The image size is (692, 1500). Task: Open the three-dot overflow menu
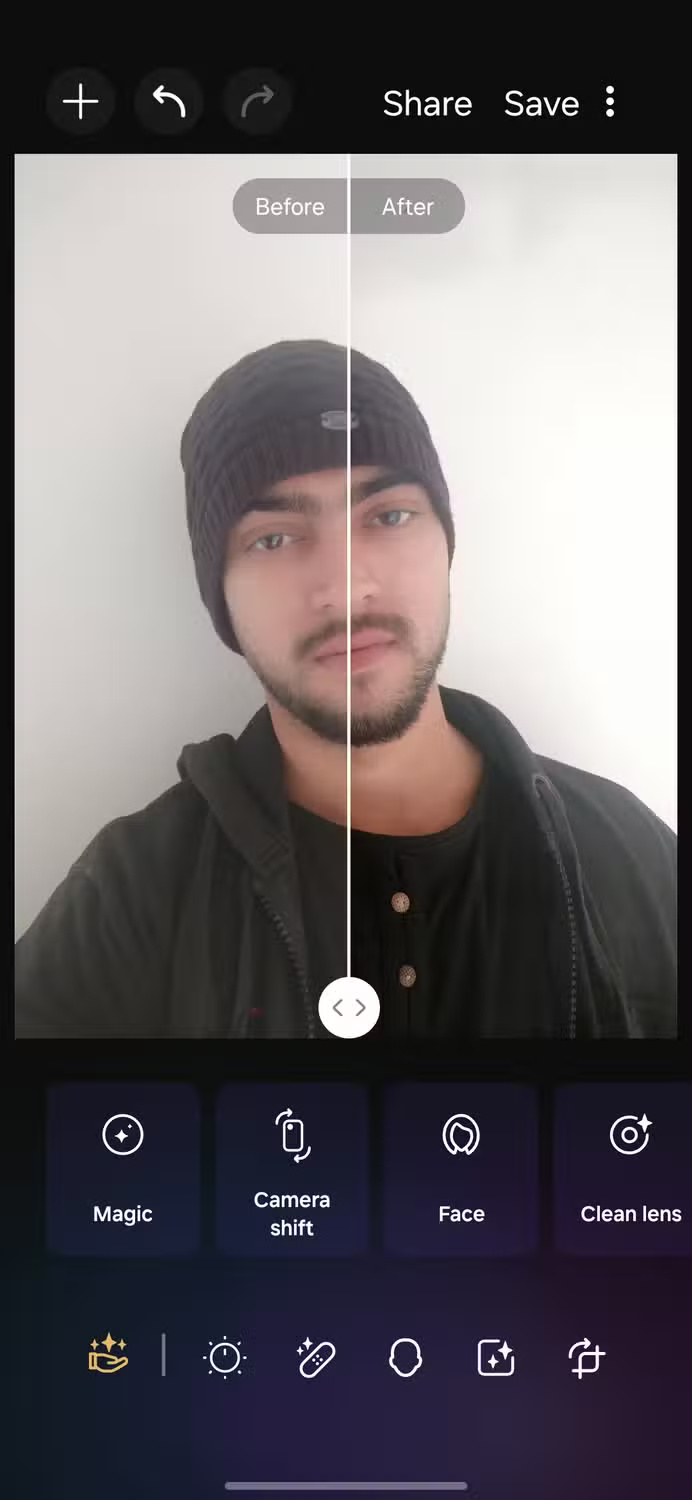[610, 102]
